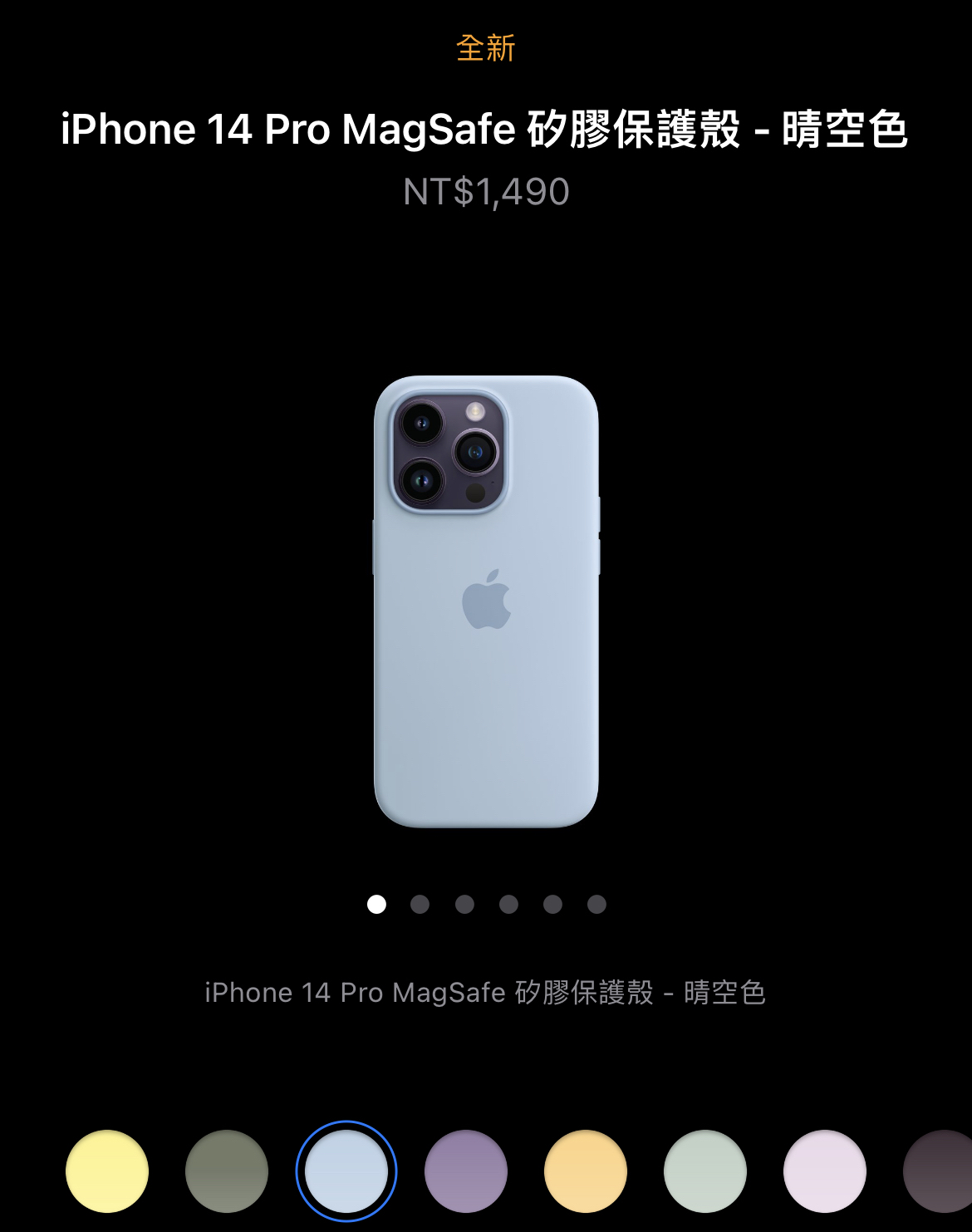Open the blue silicone case product image
The height and width of the screenshot is (1232, 972).
pos(486,601)
